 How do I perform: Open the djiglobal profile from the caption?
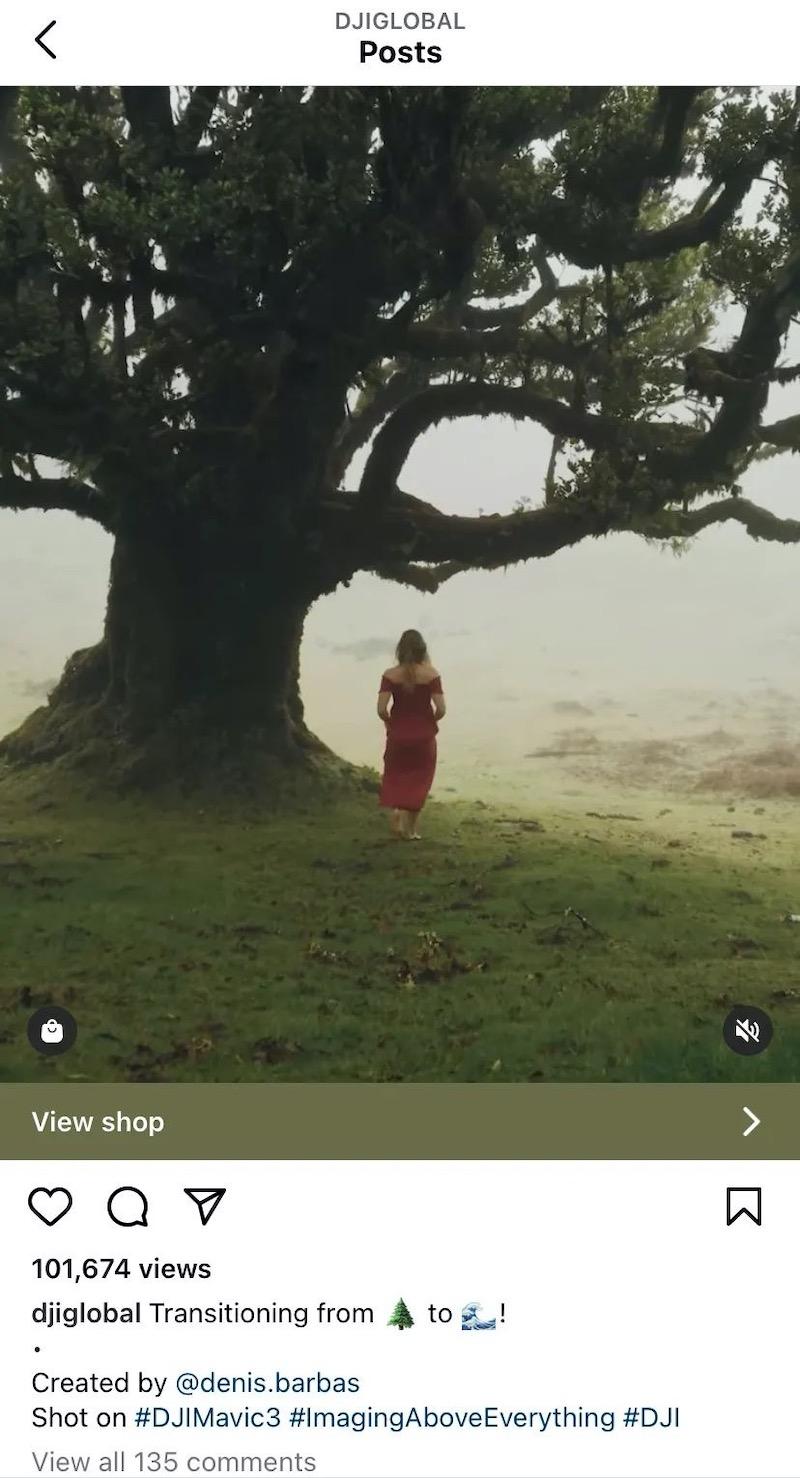point(86,1313)
